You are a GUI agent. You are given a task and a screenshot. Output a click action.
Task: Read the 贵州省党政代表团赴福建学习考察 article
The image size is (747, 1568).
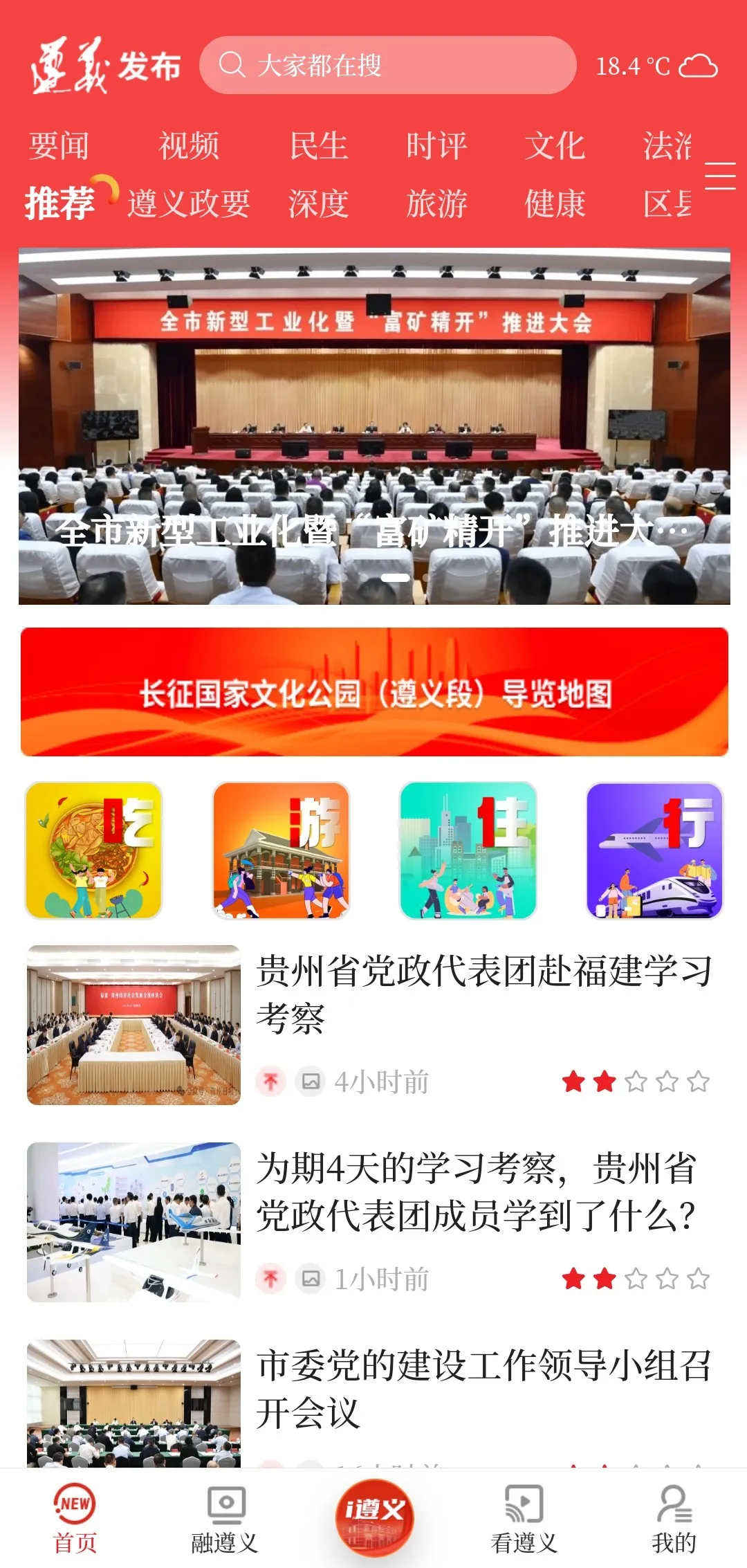click(483, 994)
